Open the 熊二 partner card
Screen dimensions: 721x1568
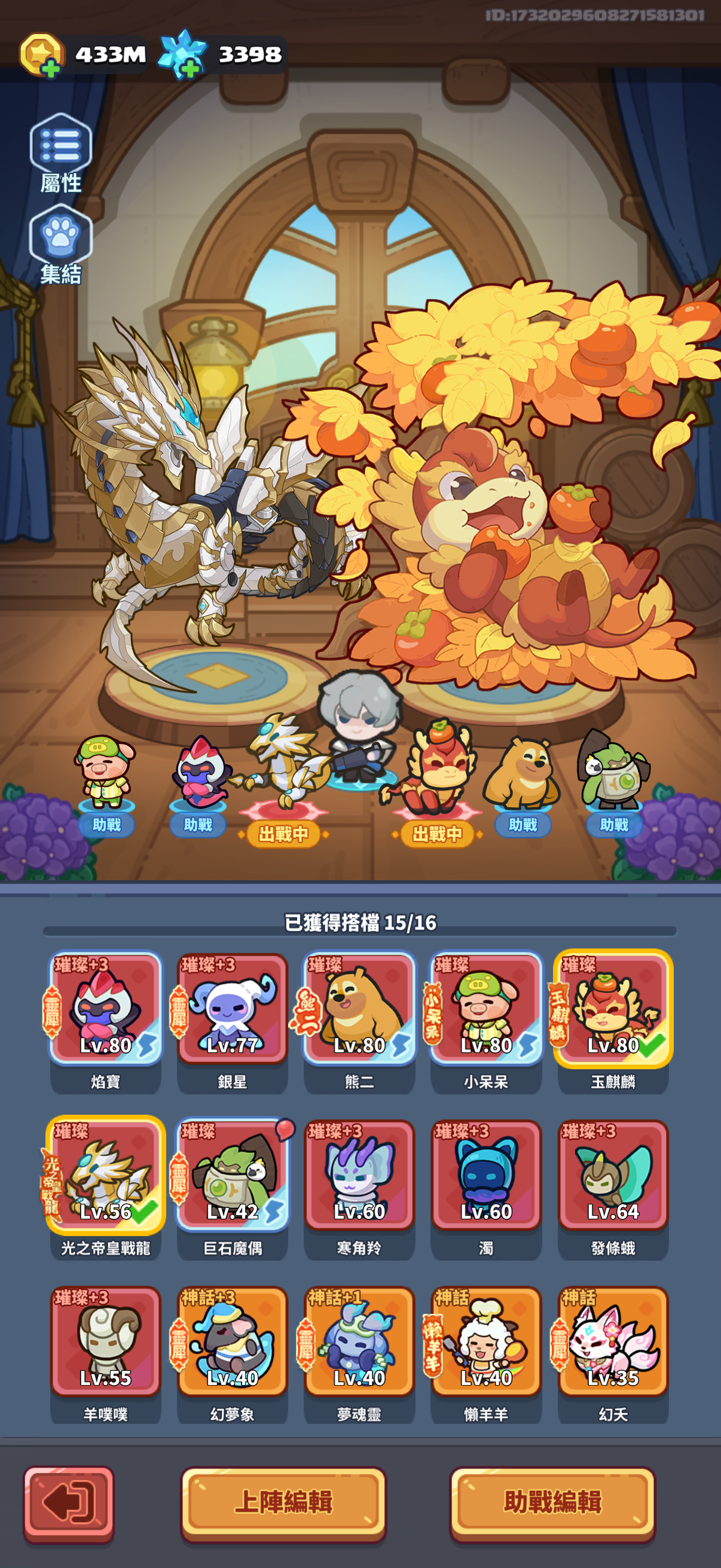359,1021
